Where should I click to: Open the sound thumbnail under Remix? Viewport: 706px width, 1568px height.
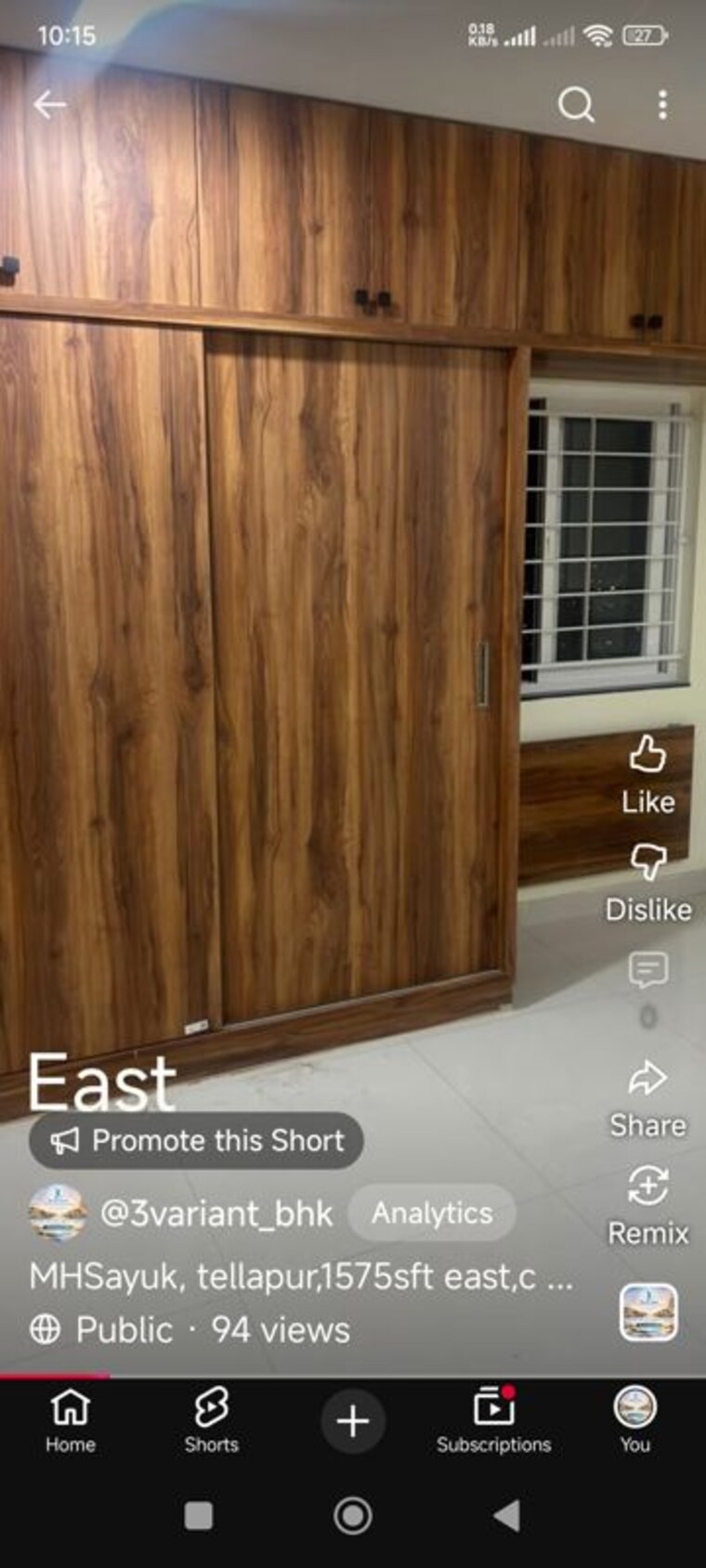[648, 1312]
